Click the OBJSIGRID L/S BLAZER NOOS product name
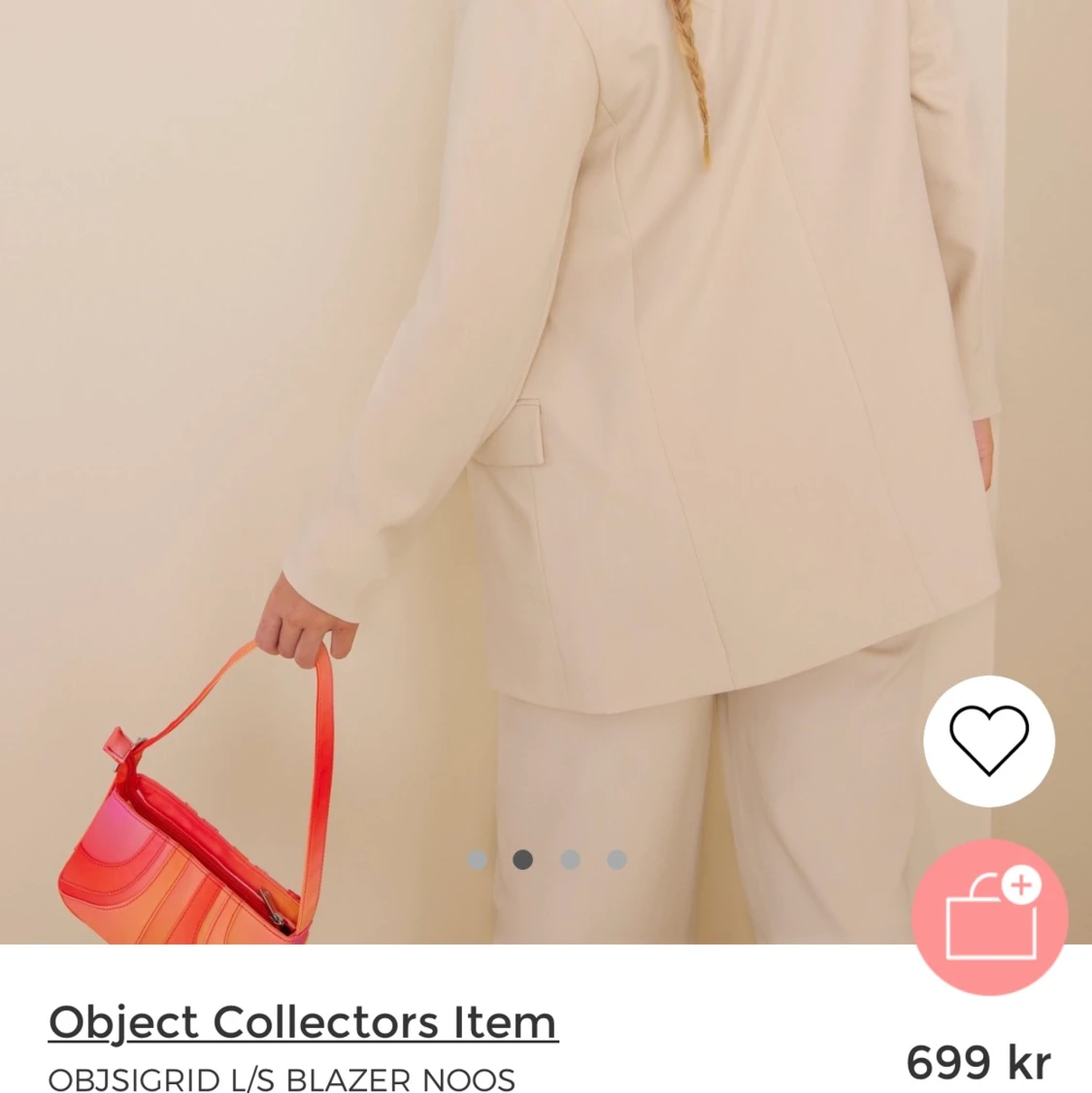1092x1093 pixels. point(281,1077)
